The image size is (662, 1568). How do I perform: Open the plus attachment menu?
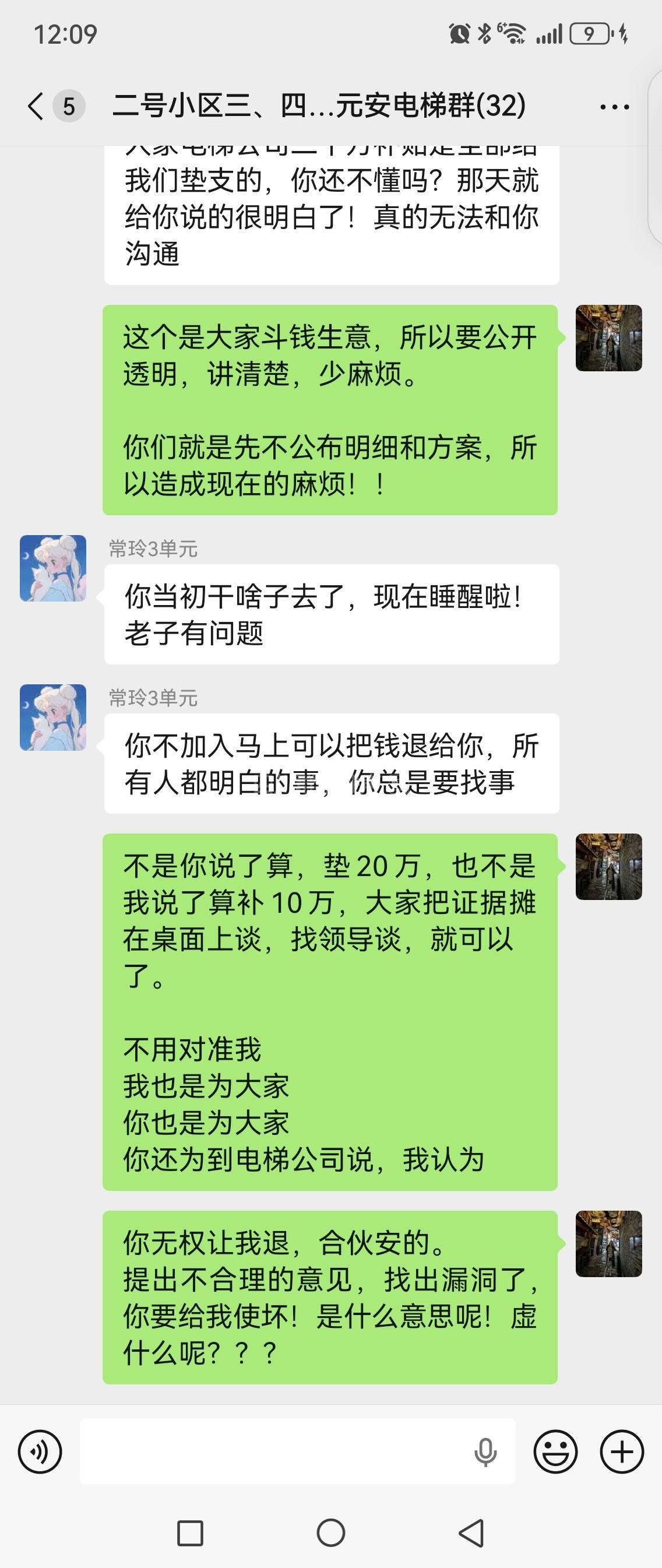point(622,1452)
